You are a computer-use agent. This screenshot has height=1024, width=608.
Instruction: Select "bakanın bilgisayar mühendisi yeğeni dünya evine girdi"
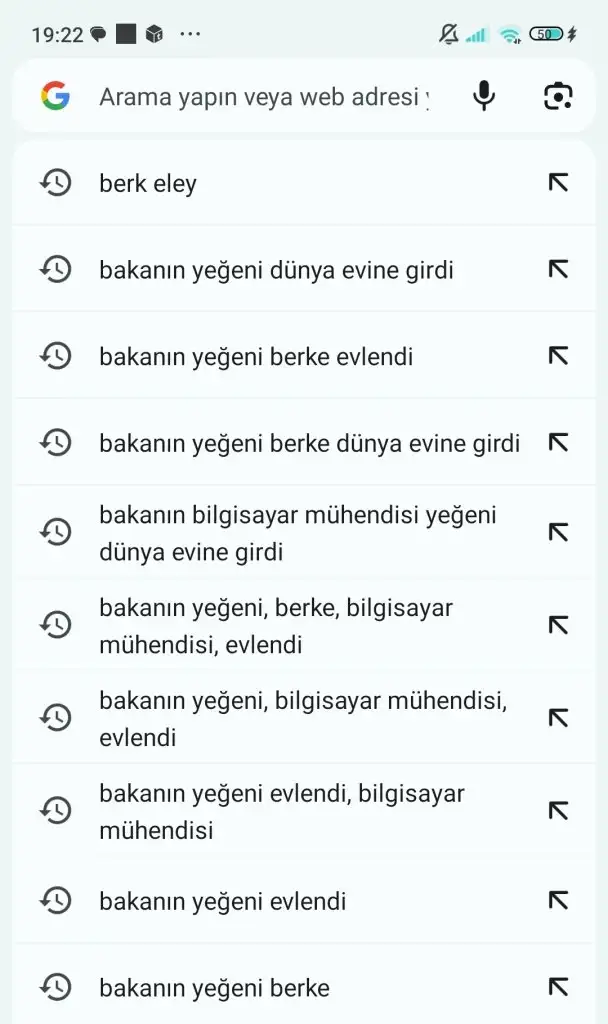(x=297, y=533)
